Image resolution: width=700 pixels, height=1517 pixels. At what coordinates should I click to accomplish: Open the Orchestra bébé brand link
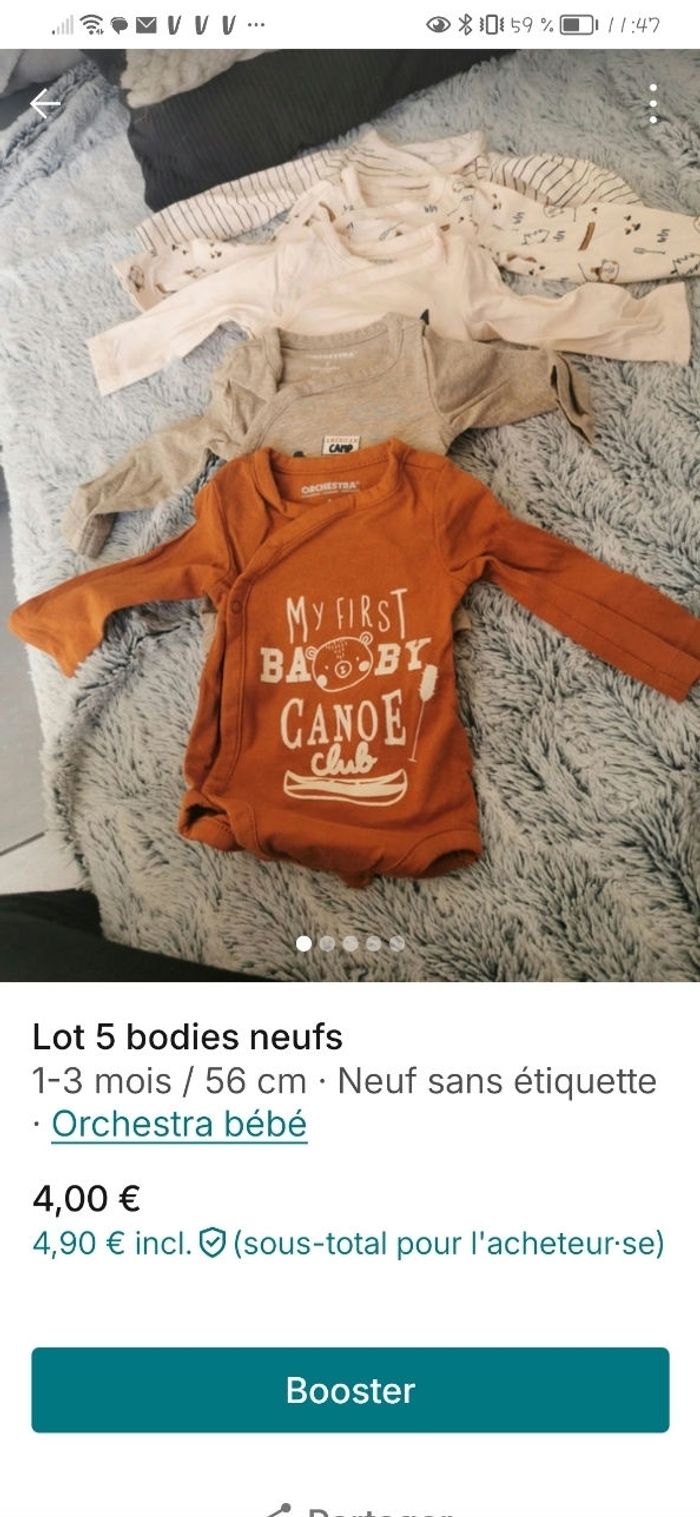[x=179, y=1124]
